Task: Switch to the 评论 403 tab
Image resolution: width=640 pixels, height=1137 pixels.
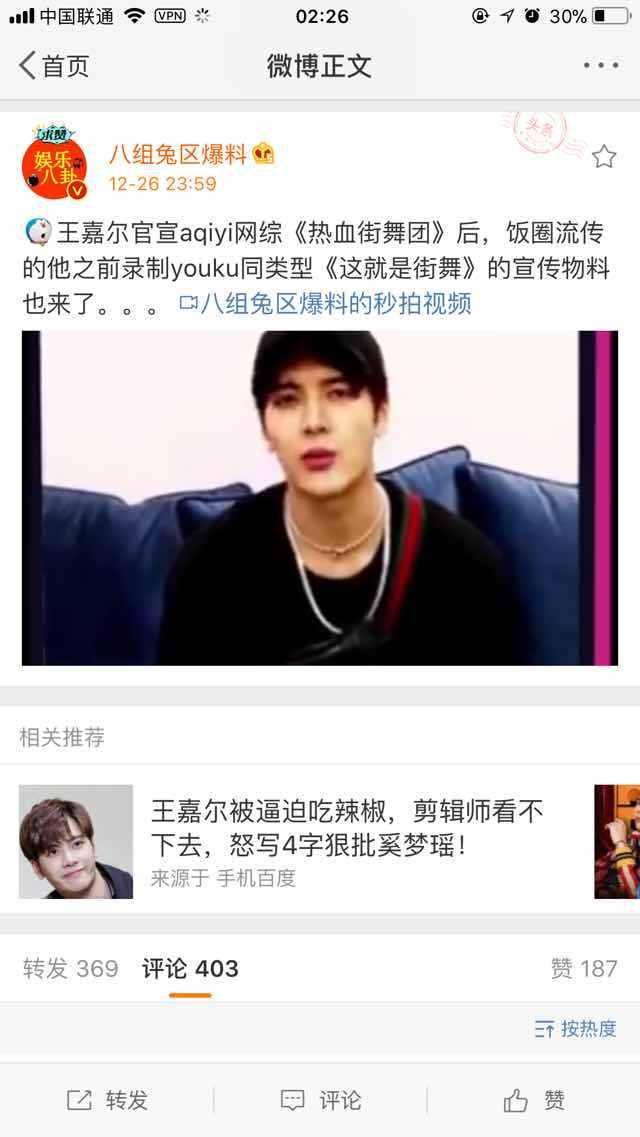Action: tap(190, 968)
